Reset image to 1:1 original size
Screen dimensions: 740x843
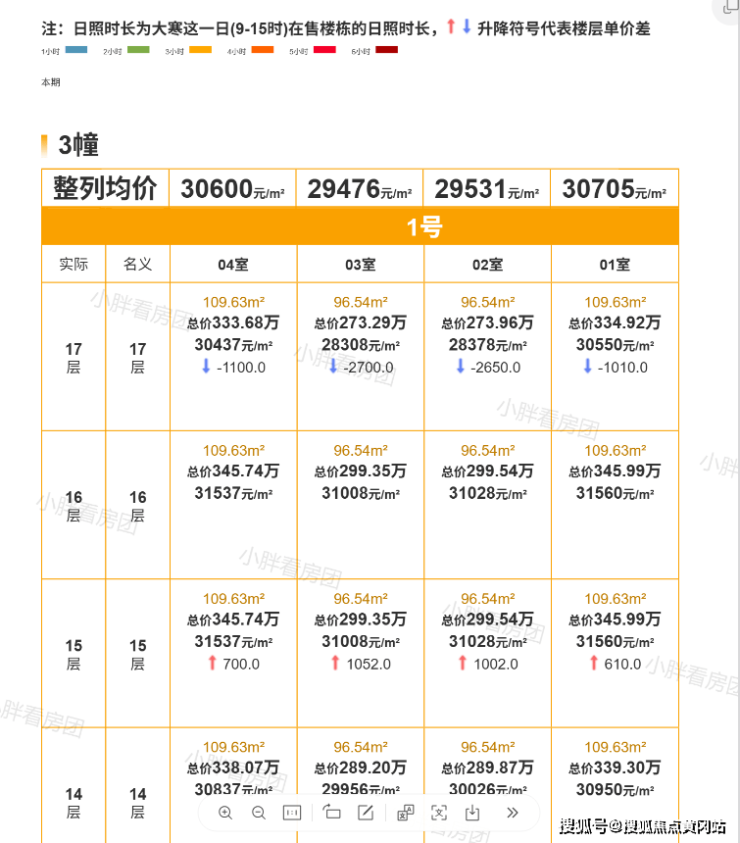[292, 812]
